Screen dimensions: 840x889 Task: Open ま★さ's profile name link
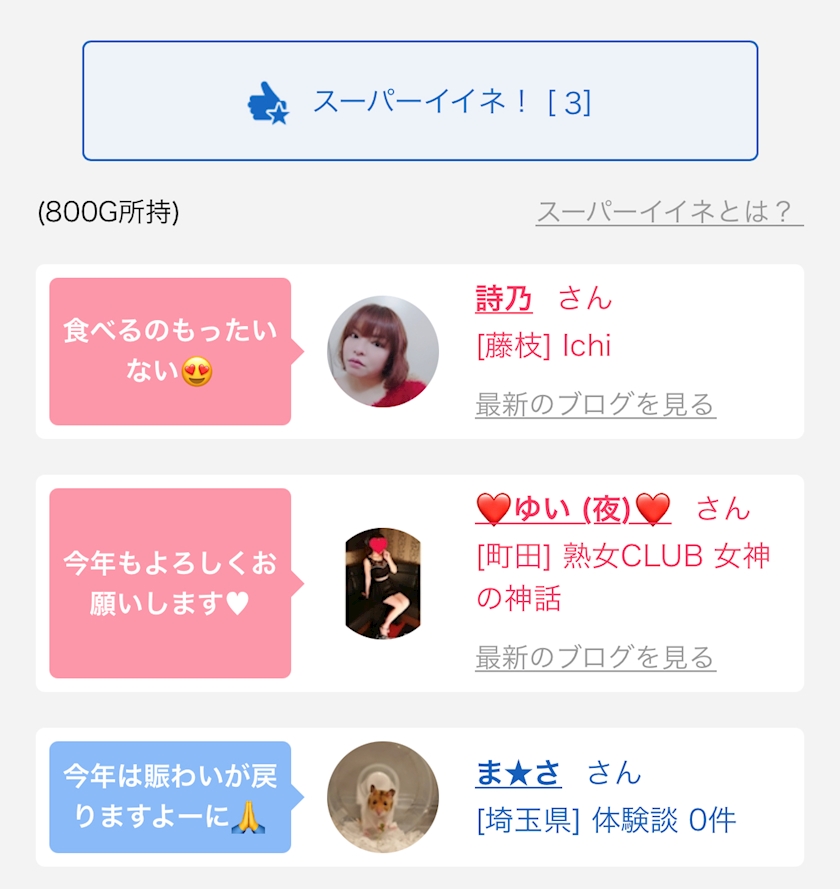click(x=518, y=773)
